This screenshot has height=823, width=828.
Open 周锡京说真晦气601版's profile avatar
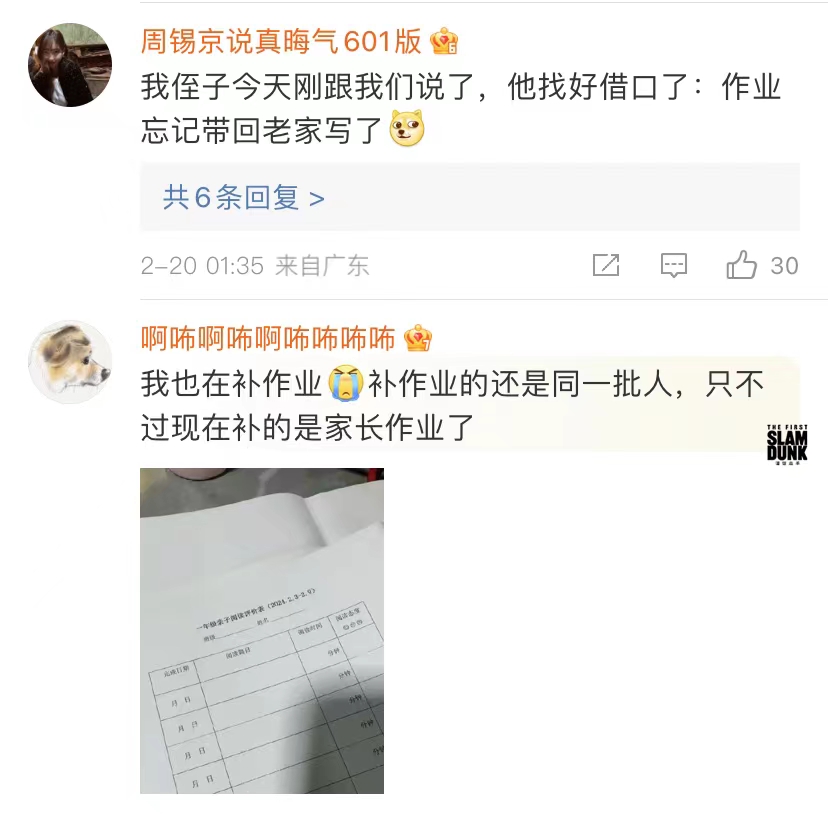coord(69,65)
